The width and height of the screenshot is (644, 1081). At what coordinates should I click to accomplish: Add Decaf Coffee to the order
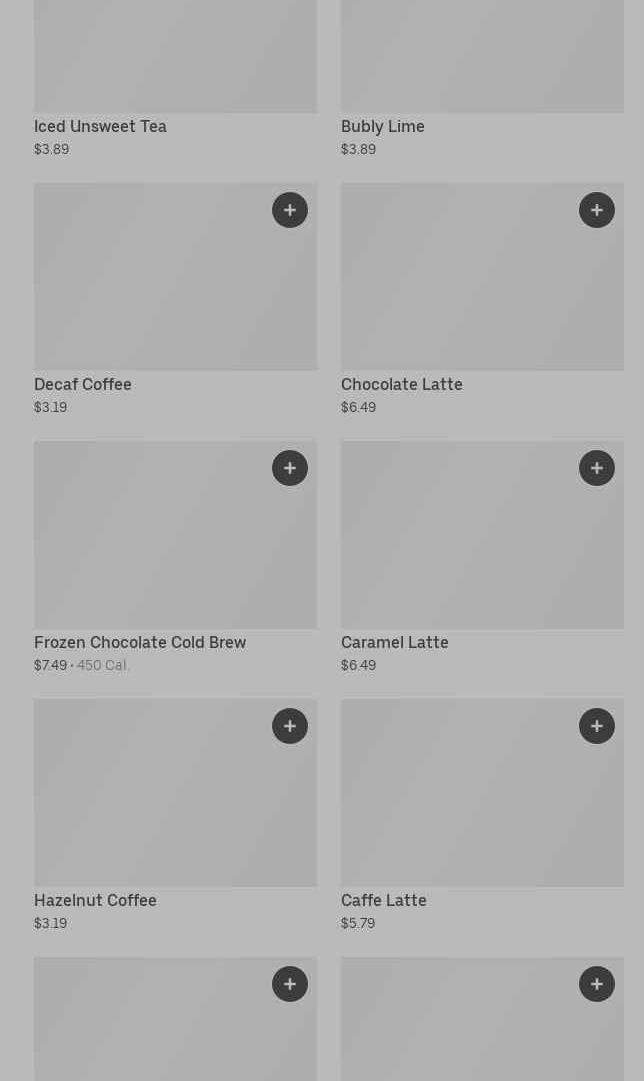click(x=290, y=210)
